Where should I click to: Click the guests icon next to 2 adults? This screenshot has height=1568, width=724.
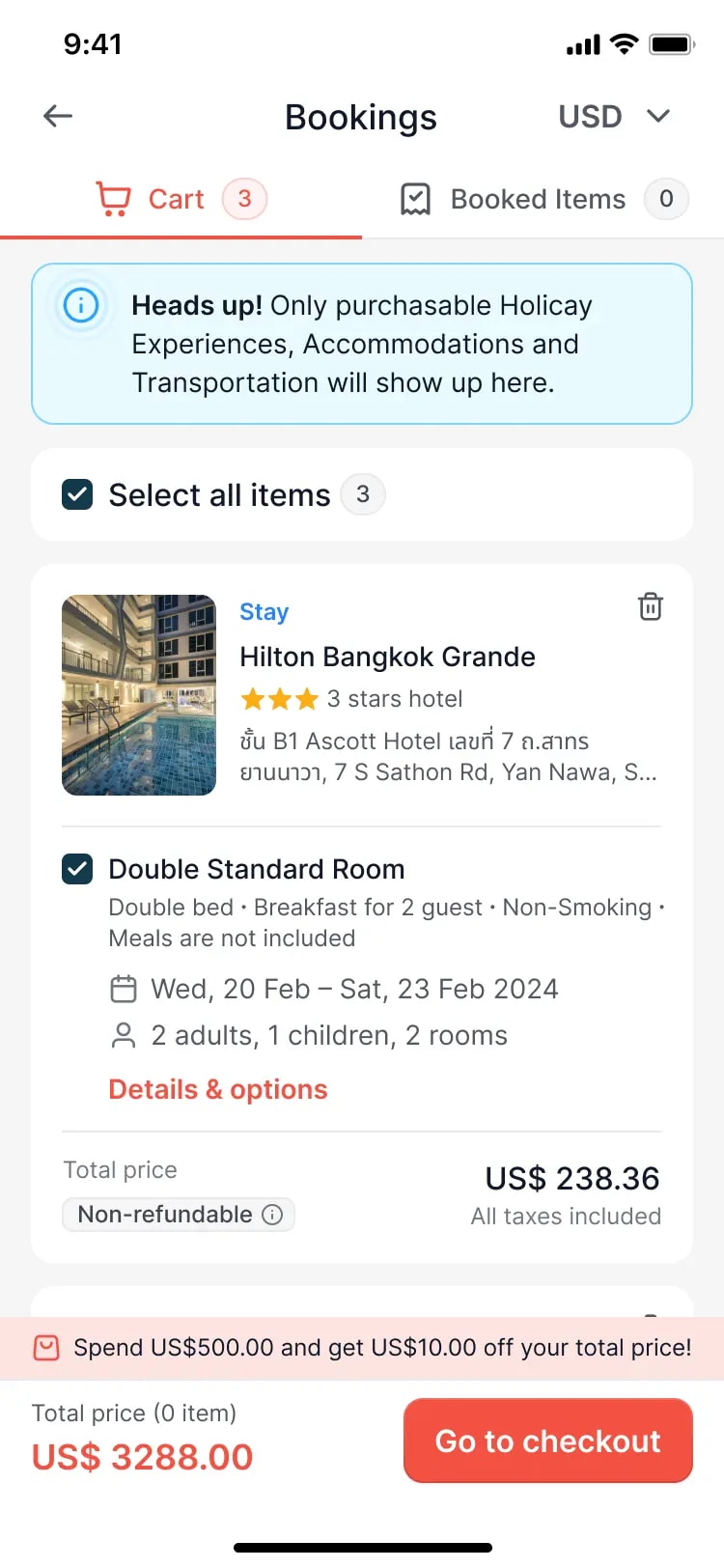click(x=124, y=1035)
